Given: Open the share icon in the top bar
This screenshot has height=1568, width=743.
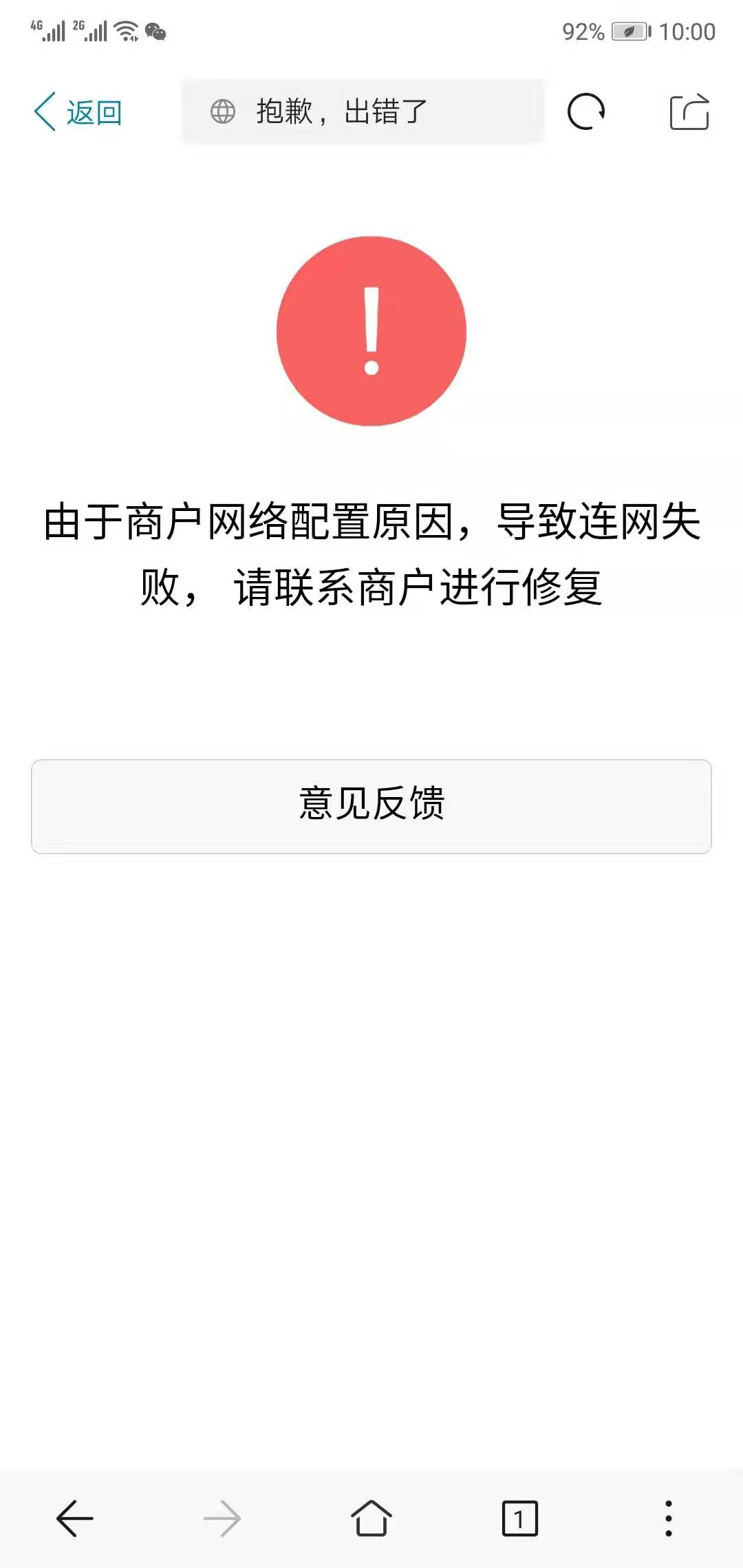Looking at the screenshot, I should [x=689, y=112].
